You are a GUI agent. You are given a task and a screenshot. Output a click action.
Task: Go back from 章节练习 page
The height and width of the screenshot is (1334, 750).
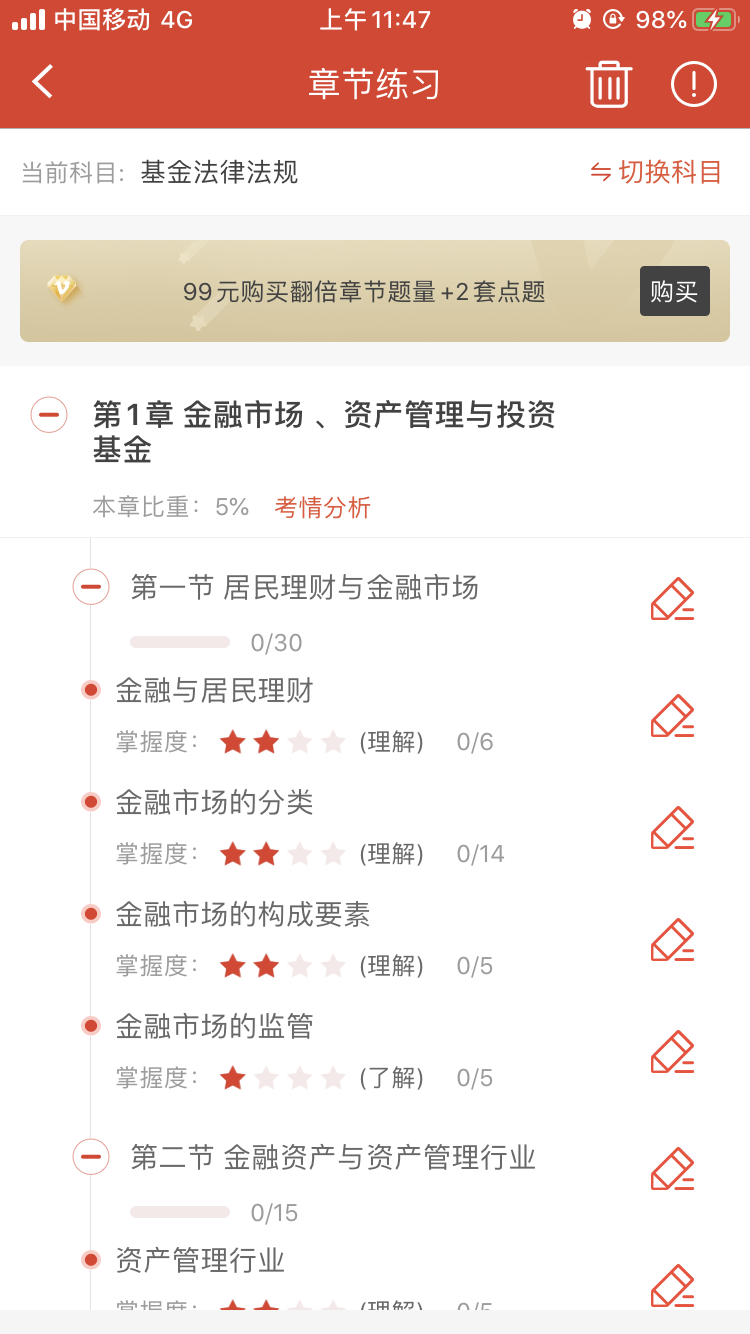[x=42, y=82]
